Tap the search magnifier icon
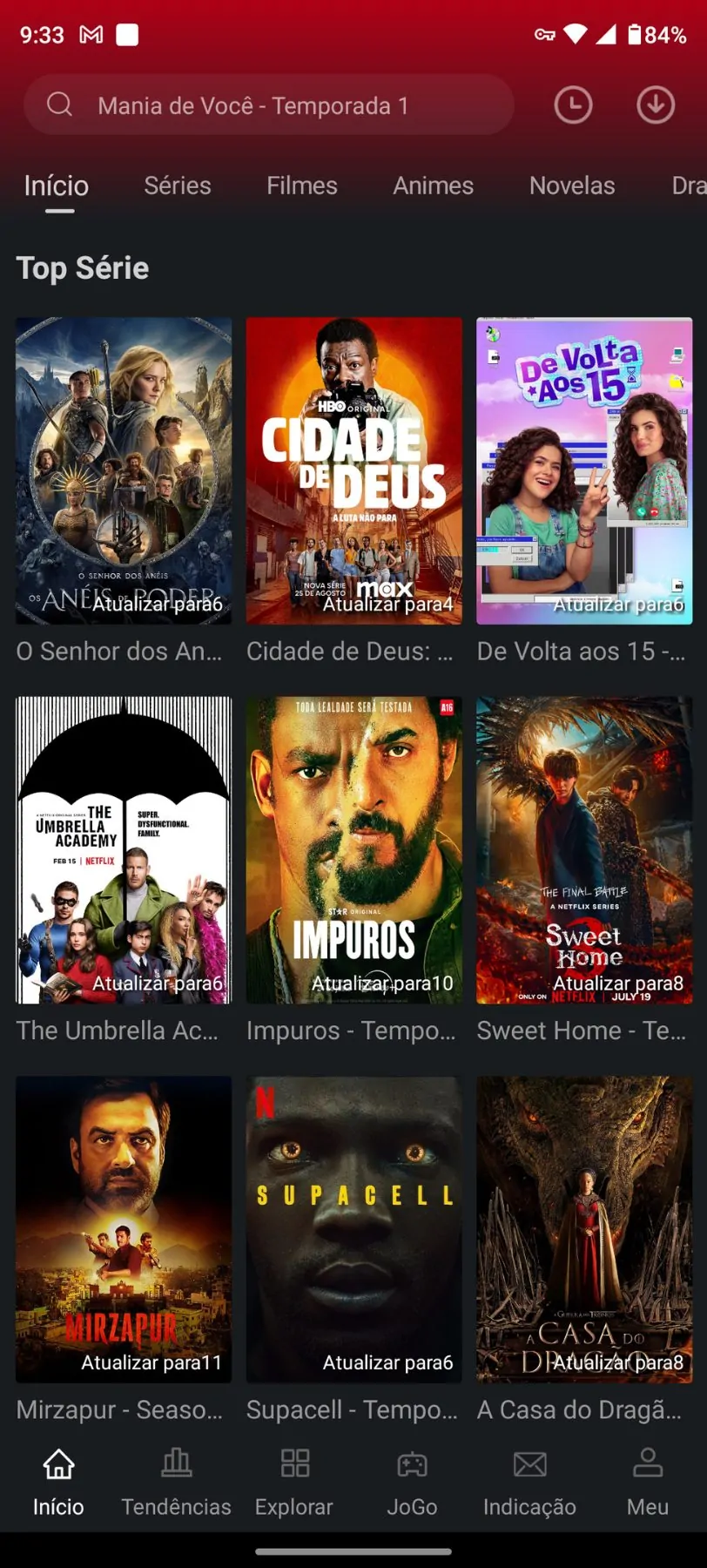This screenshot has width=707, height=1568. click(58, 105)
